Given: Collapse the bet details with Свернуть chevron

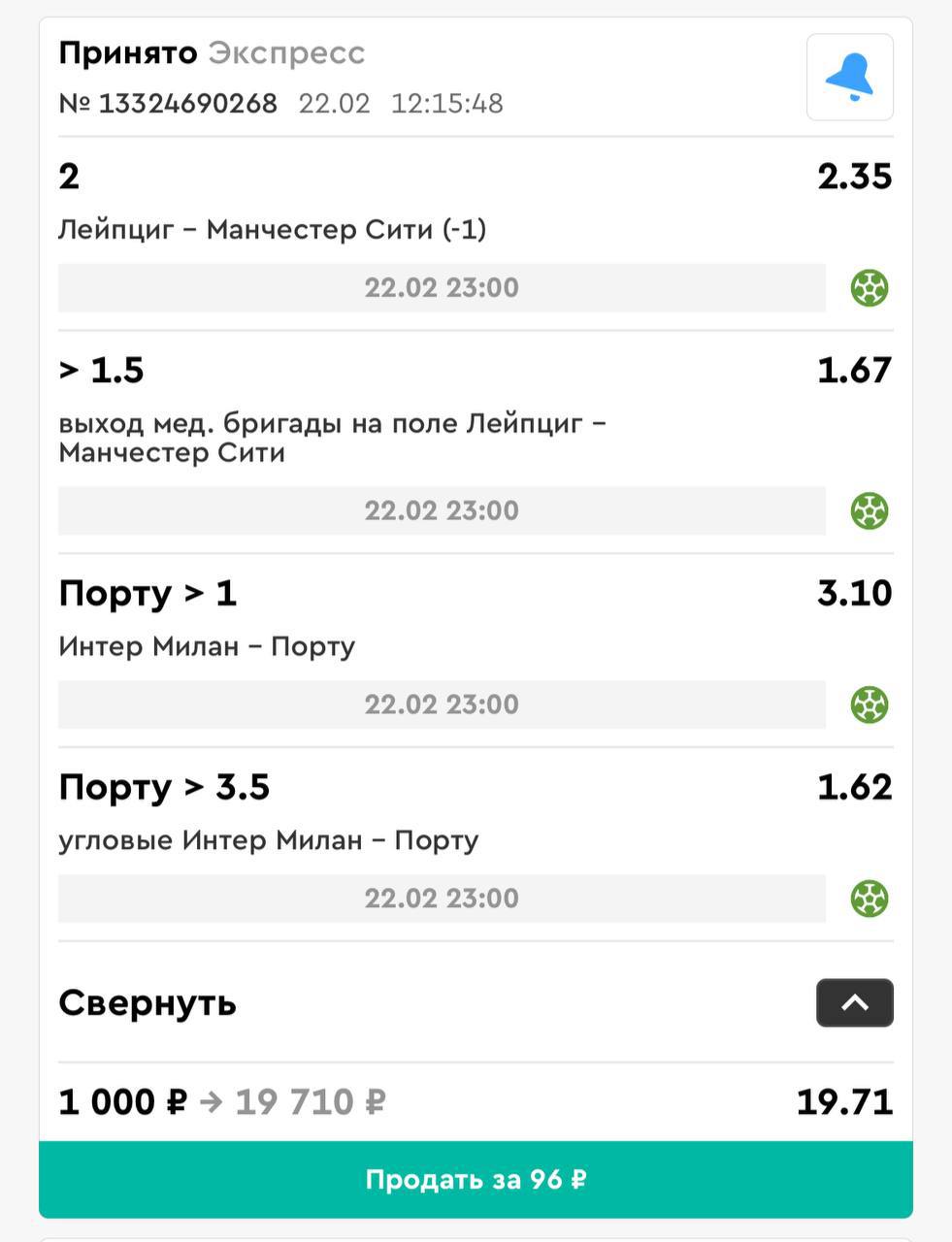Looking at the screenshot, I should [x=854, y=1002].
